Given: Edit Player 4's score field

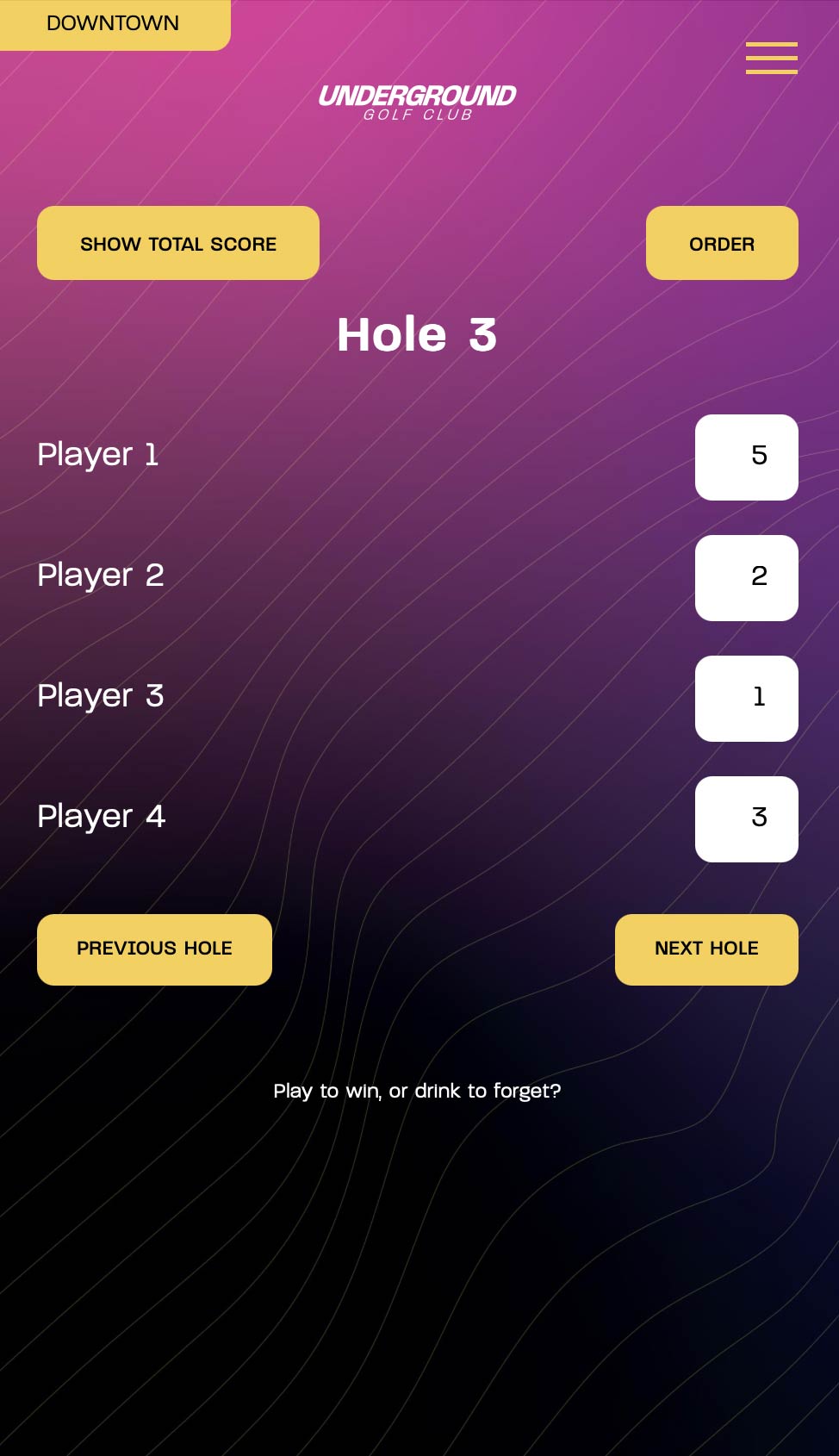Looking at the screenshot, I should click(x=746, y=818).
